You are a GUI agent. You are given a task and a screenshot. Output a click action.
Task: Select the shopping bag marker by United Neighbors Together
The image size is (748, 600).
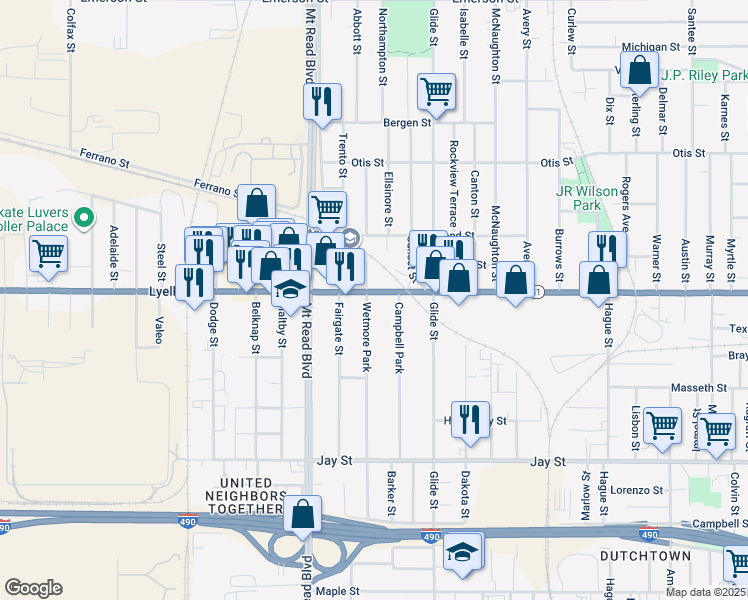[302, 517]
